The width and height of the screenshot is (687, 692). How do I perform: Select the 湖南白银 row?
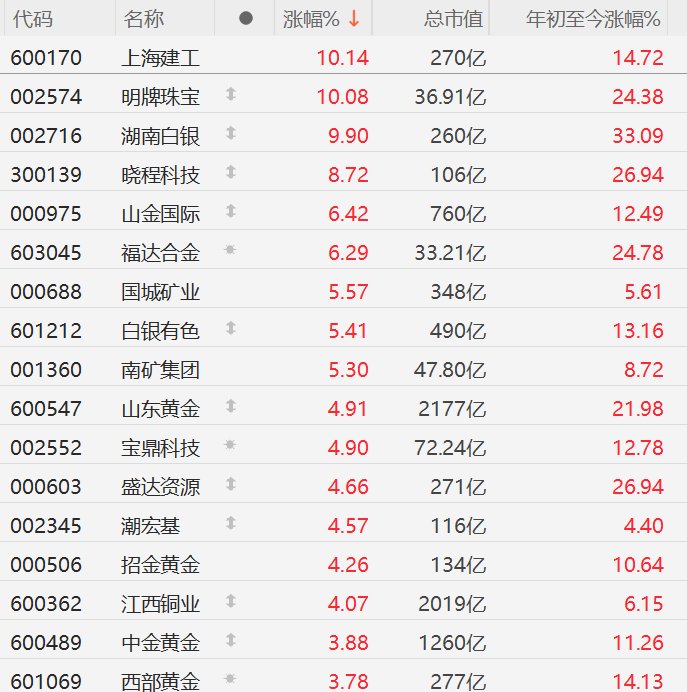point(159,136)
